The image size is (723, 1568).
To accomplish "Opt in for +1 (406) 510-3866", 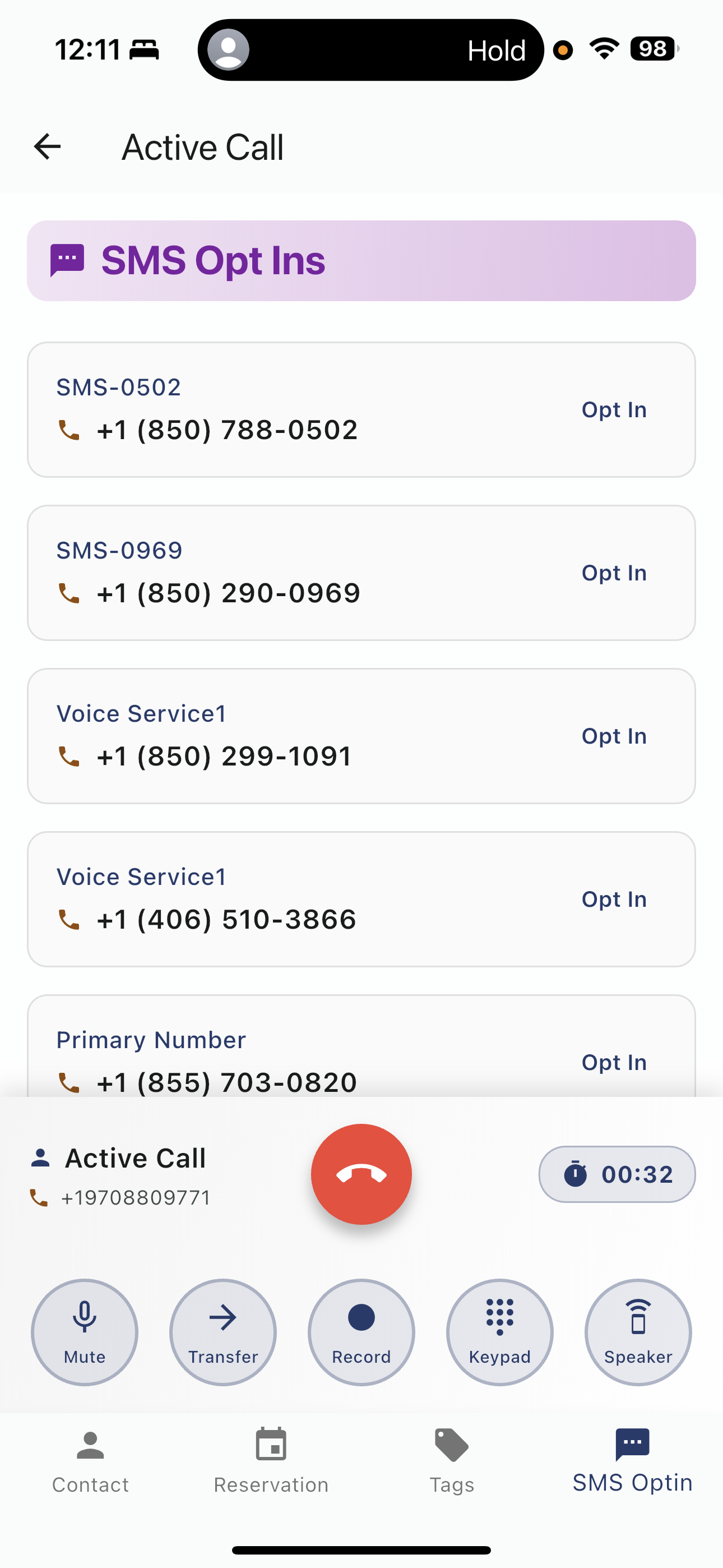I will click(x=614, y=899).
